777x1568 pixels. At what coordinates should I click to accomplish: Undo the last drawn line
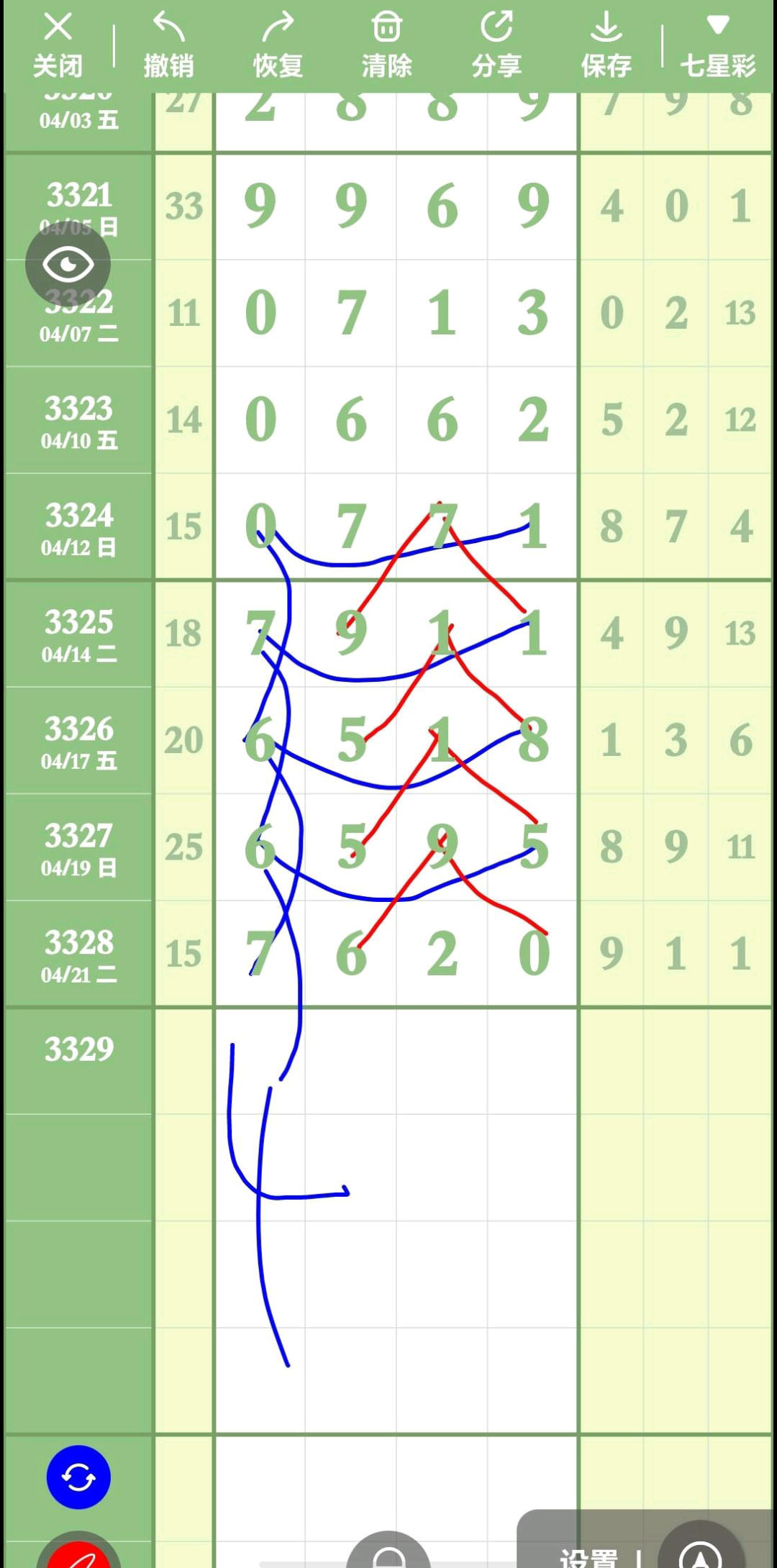[168, 45]
